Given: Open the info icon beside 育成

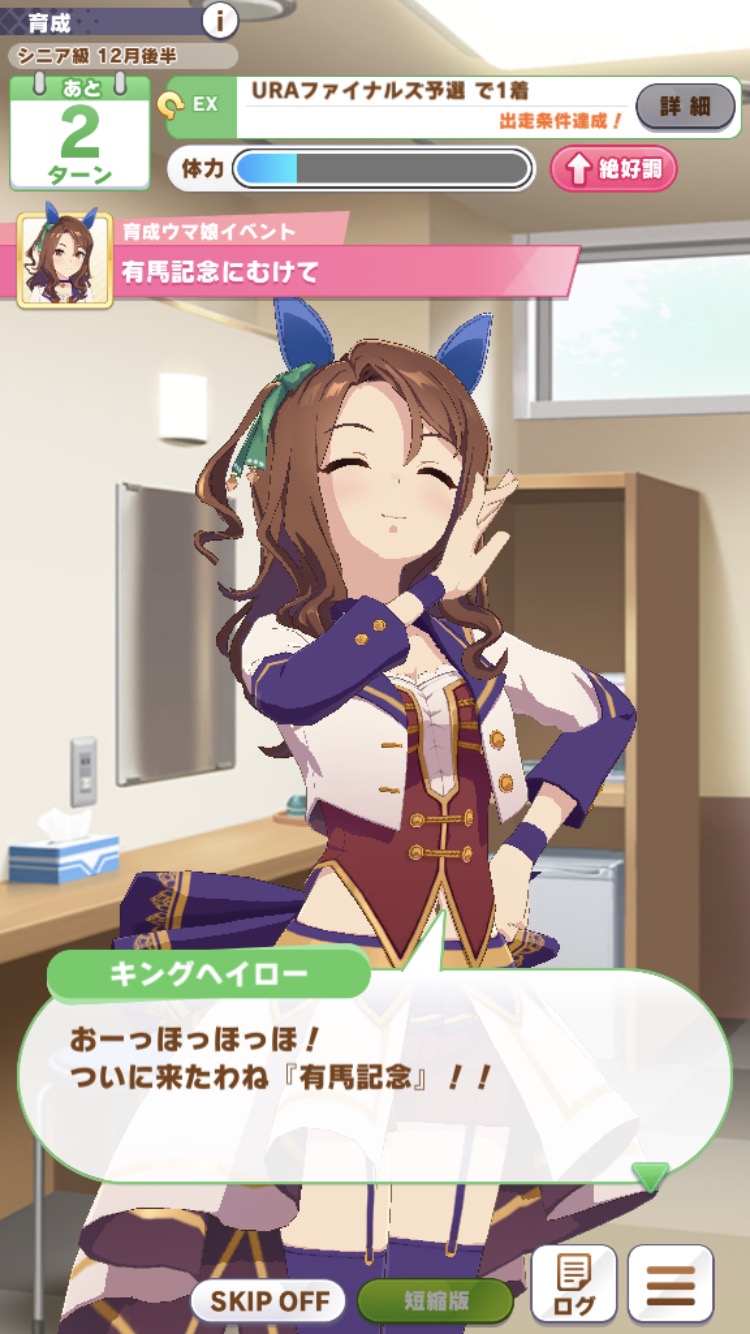Looking at the screenshot, I should 220,19.
